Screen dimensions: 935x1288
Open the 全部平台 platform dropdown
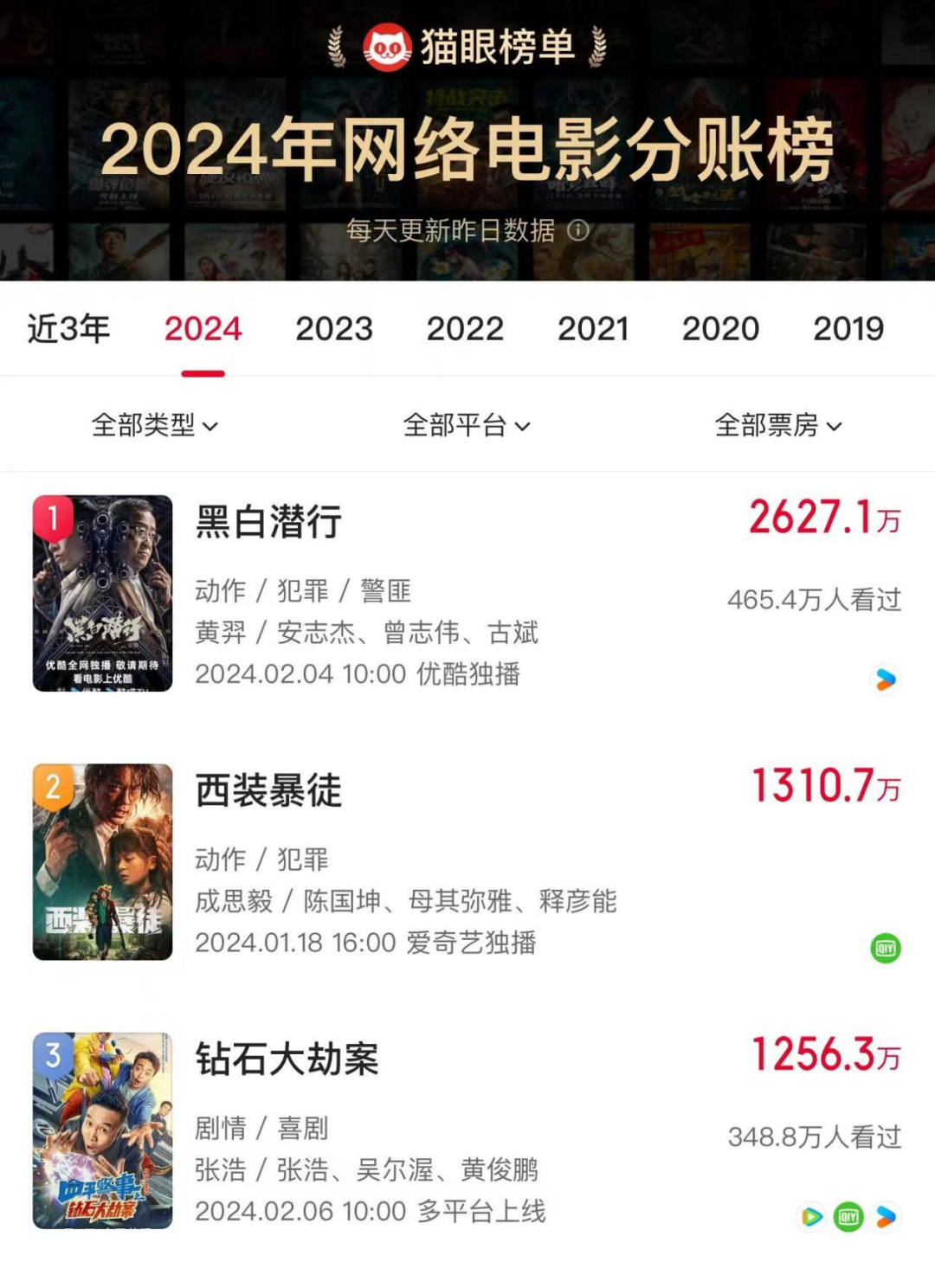(467, 425)
